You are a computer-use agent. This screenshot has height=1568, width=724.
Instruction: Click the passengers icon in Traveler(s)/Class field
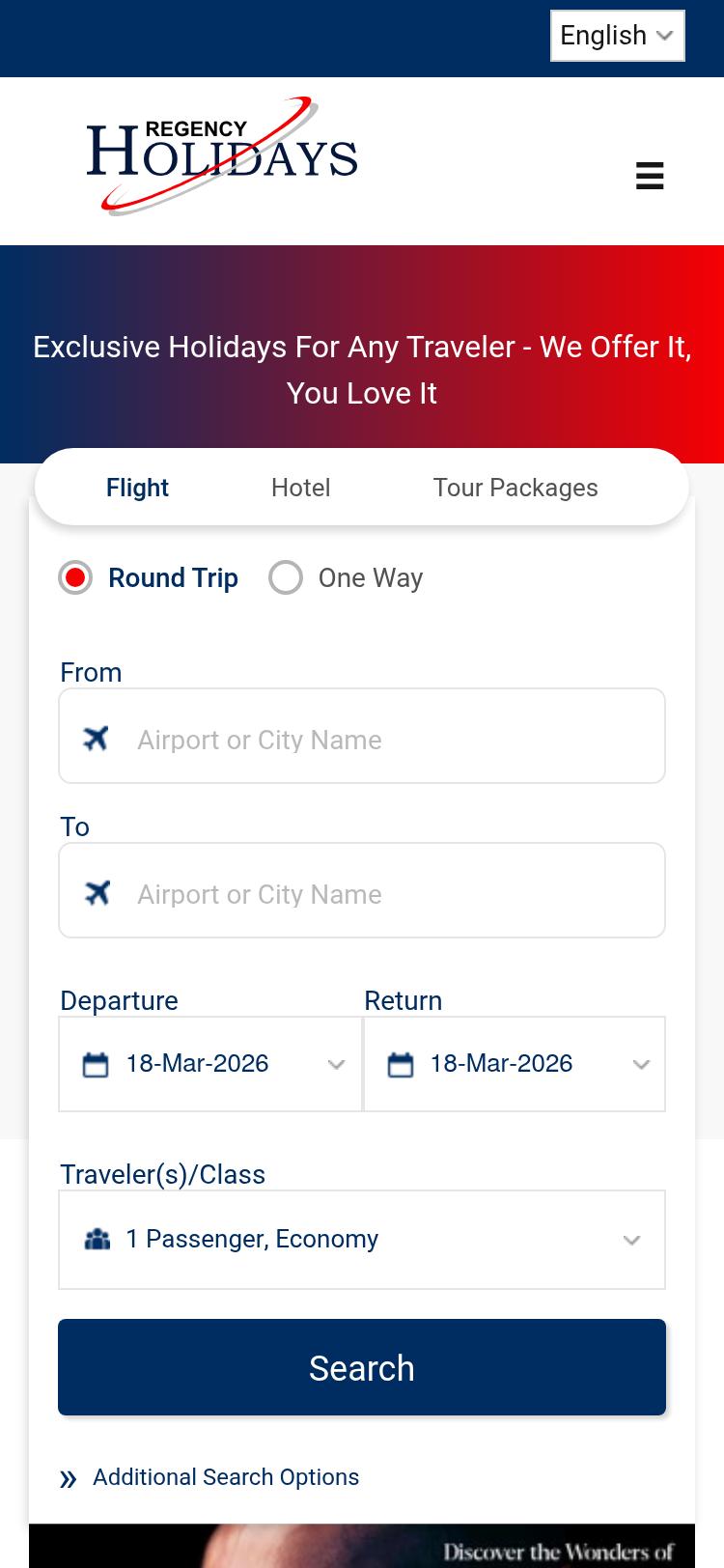(96, 1239)
